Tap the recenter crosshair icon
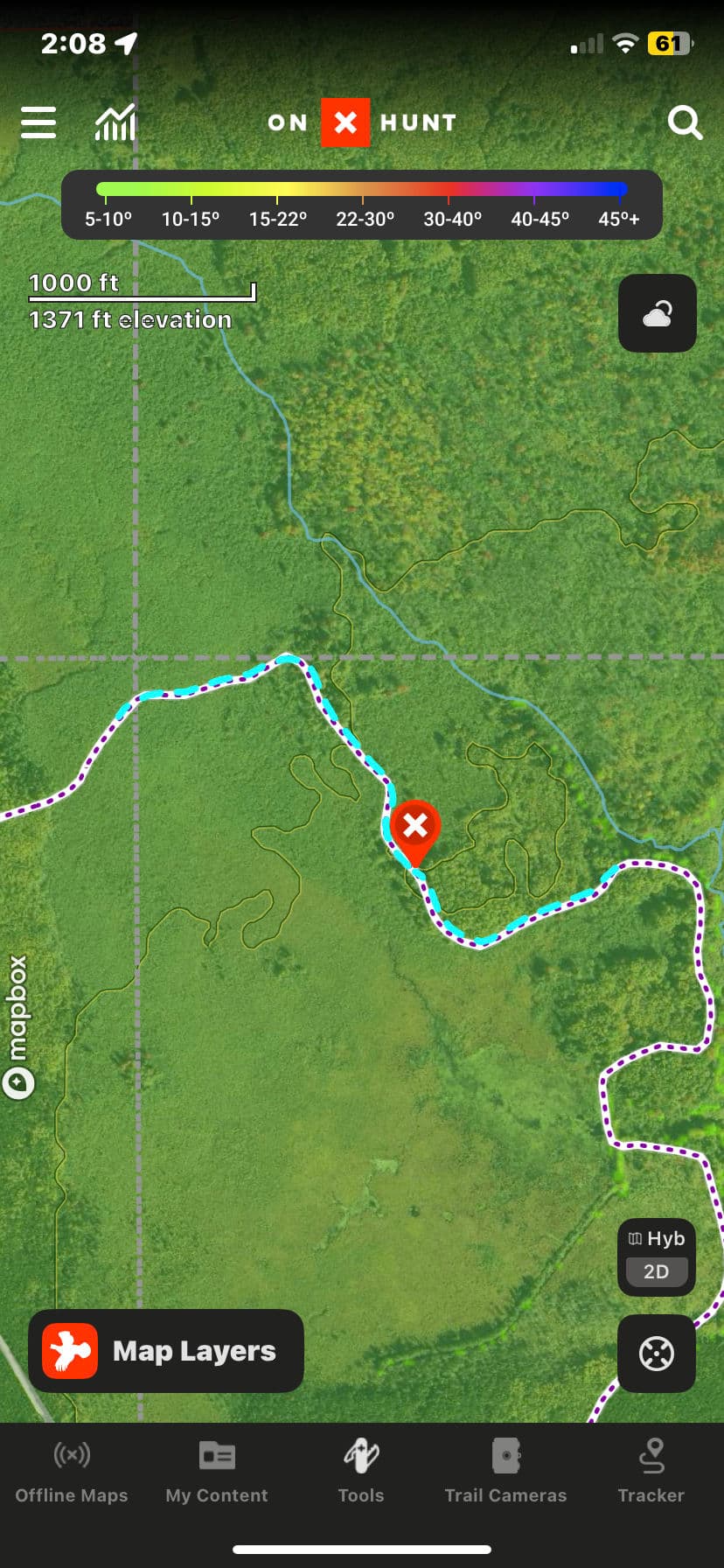The image size is (724, 1568). [656, 1353]
